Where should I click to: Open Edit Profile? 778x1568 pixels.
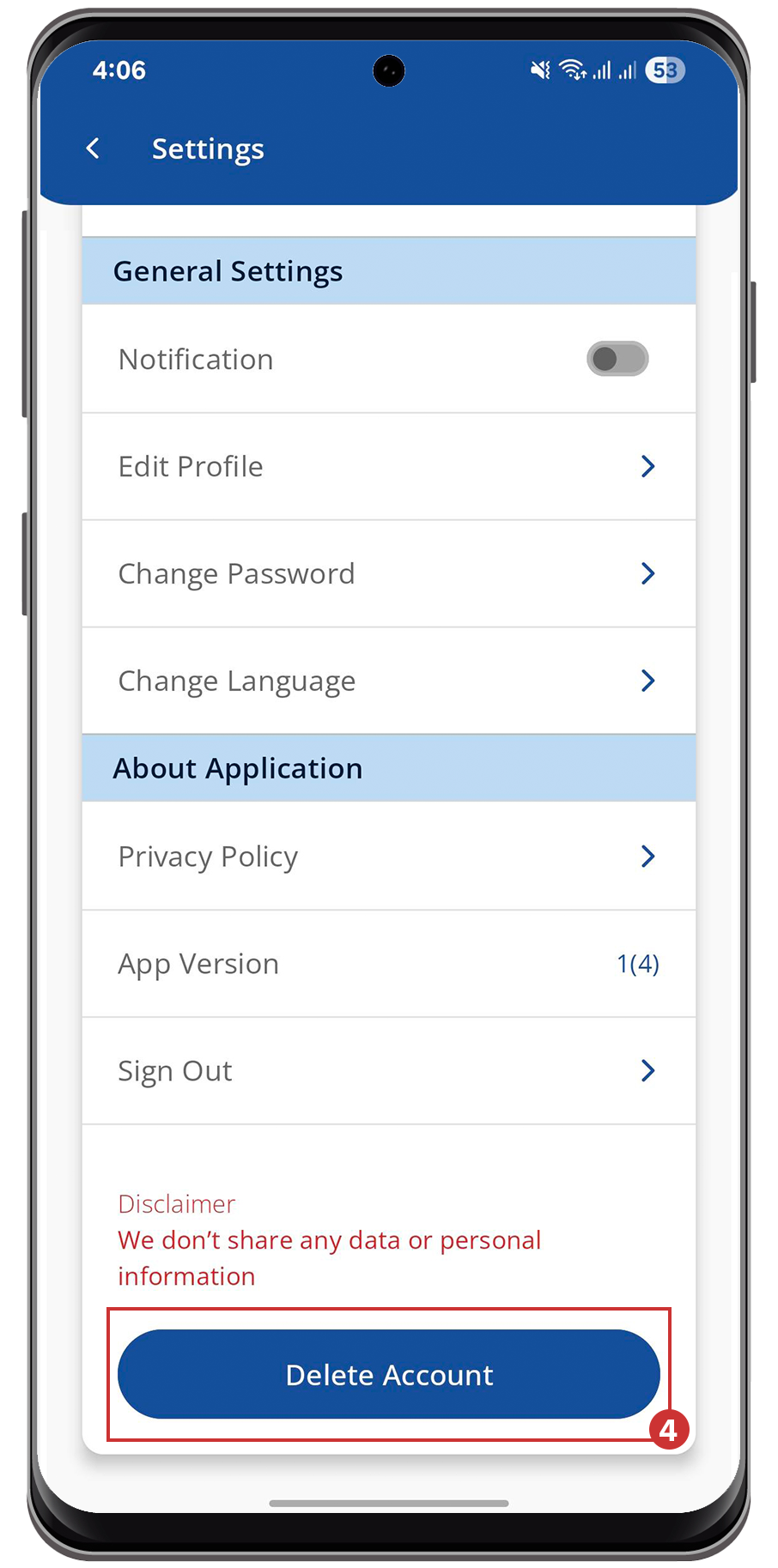coord(388,467)
